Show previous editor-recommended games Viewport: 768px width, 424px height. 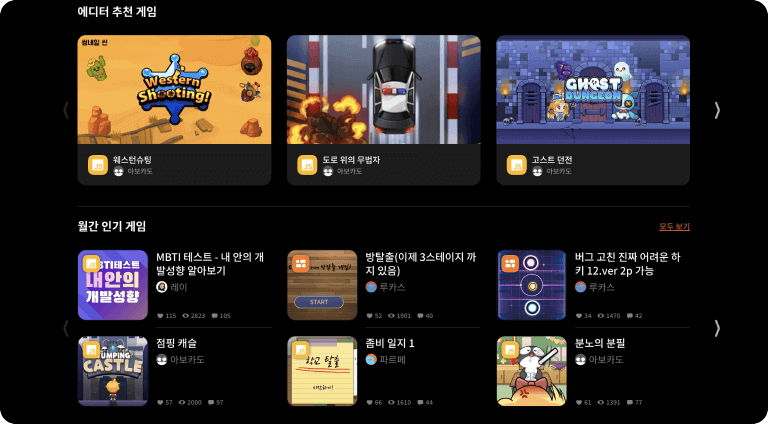[x=66, y=110]
